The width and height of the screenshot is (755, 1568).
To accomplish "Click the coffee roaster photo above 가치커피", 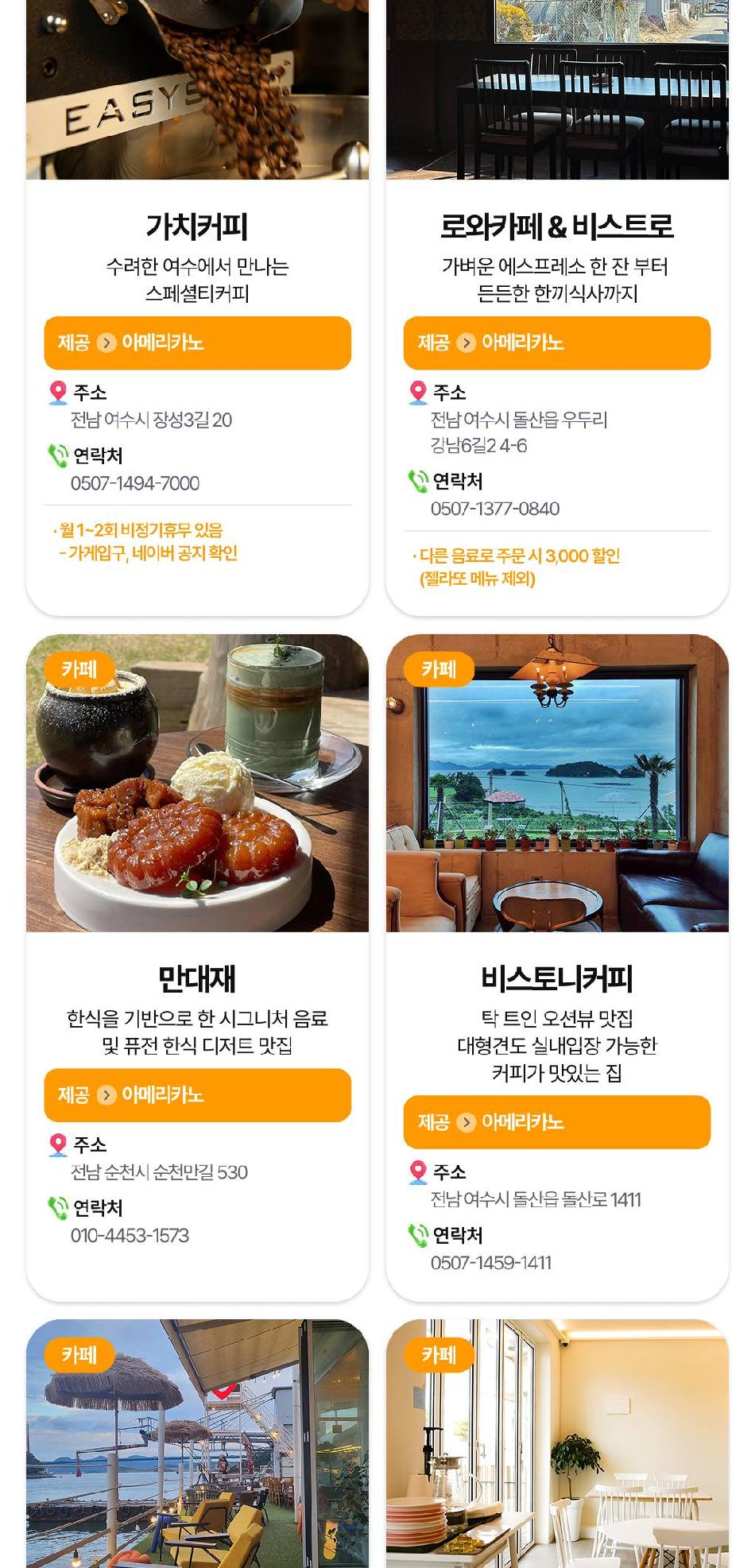I will 197,87.
